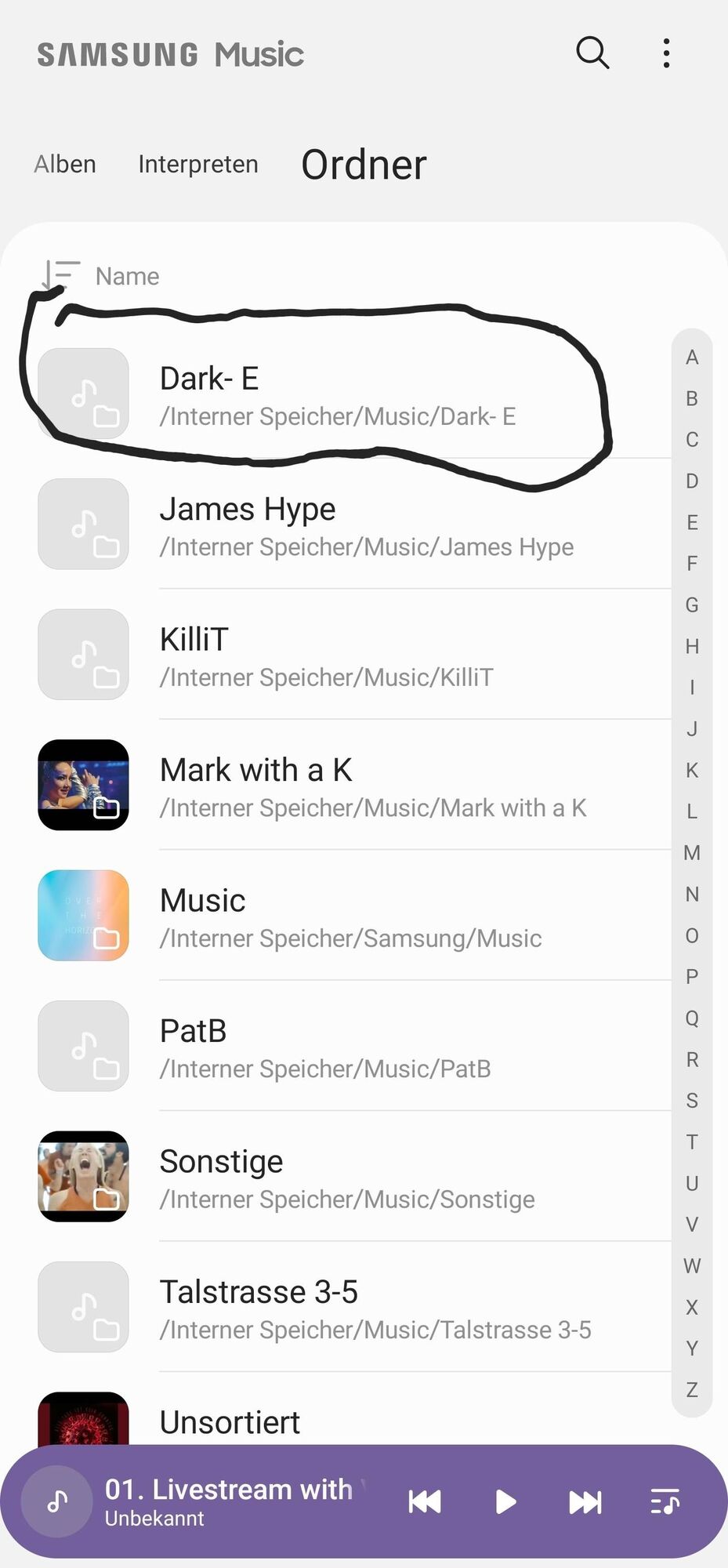
Task: Skip to the next track
Action: click(x=585, y=1502)
